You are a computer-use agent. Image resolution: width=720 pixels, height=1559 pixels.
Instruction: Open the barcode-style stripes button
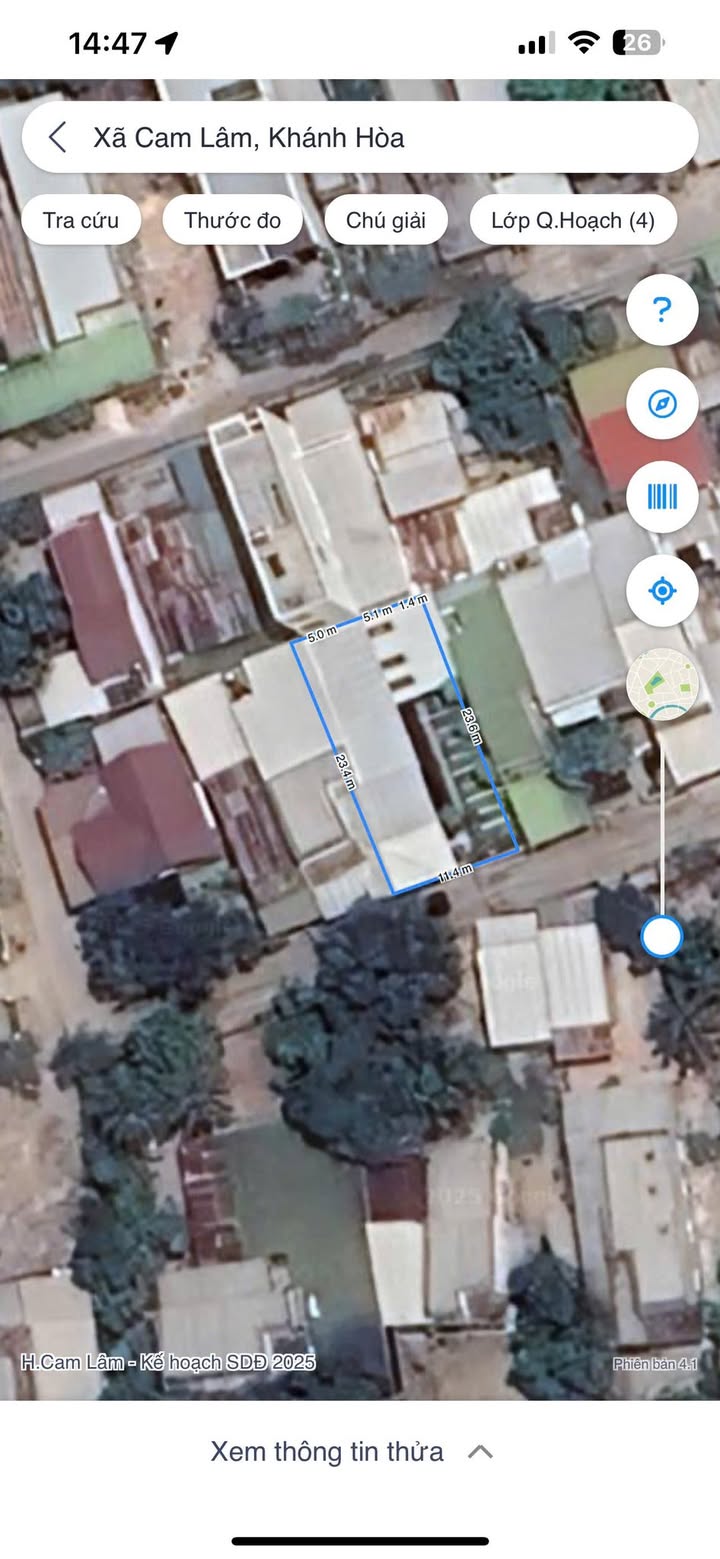661,497
